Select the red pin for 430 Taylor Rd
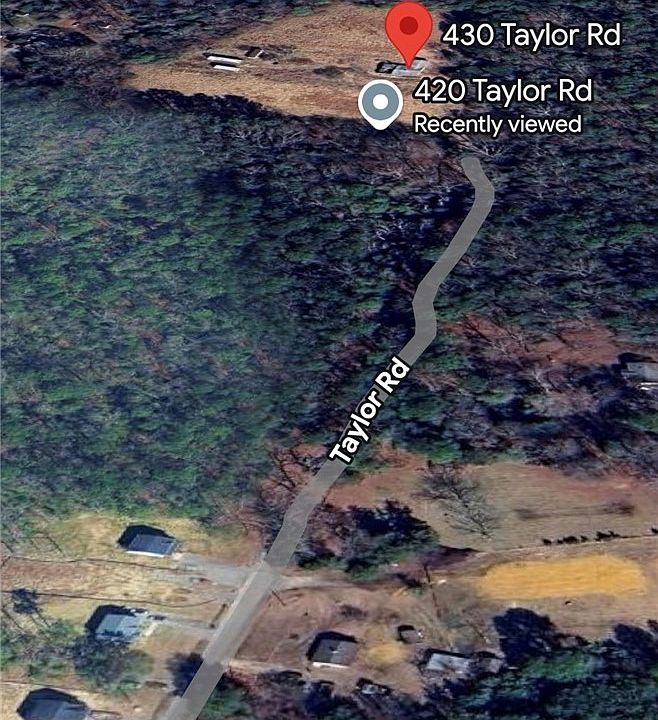 [408, 29]
